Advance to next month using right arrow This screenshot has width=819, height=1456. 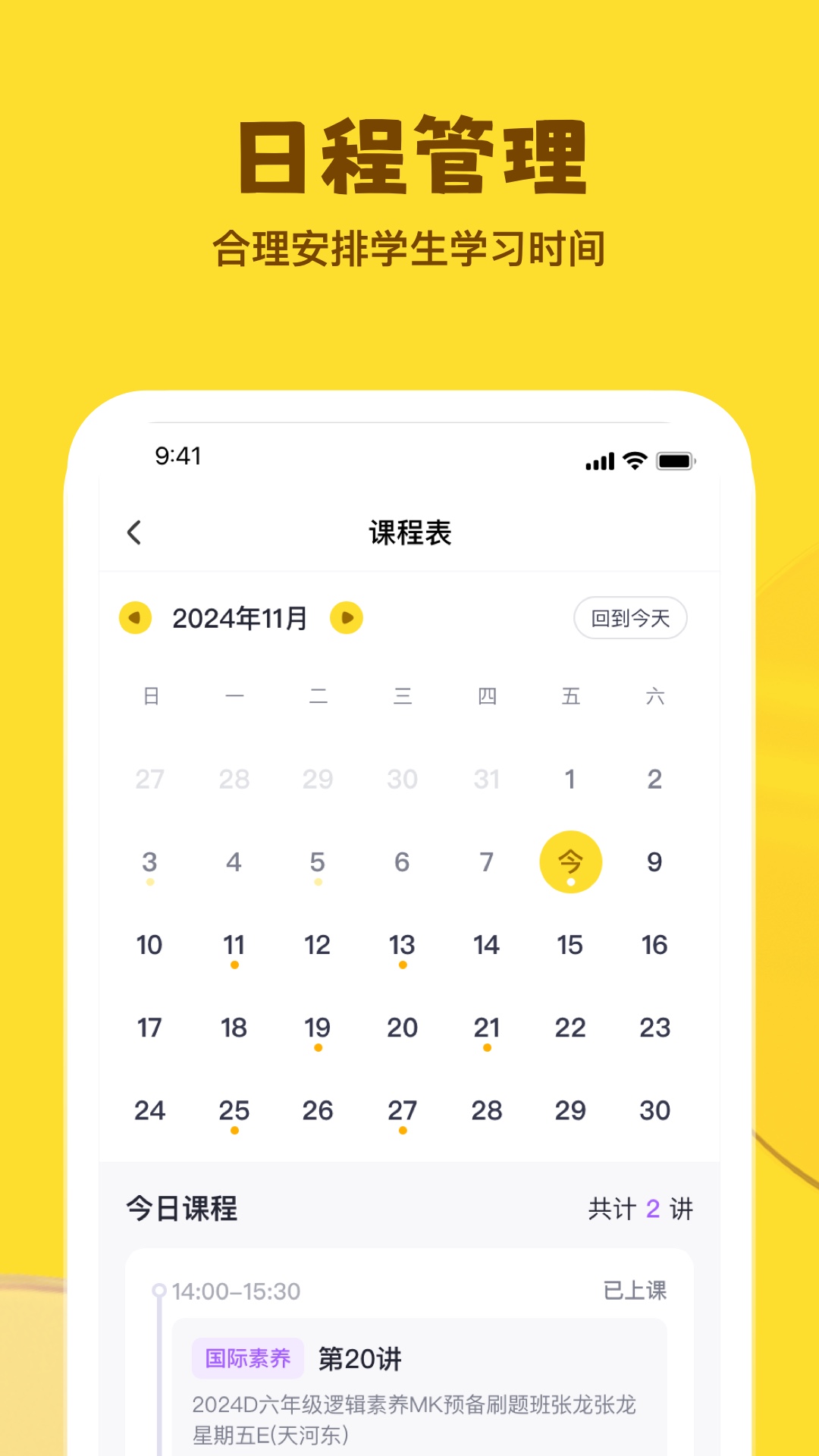tap(345, 618)
